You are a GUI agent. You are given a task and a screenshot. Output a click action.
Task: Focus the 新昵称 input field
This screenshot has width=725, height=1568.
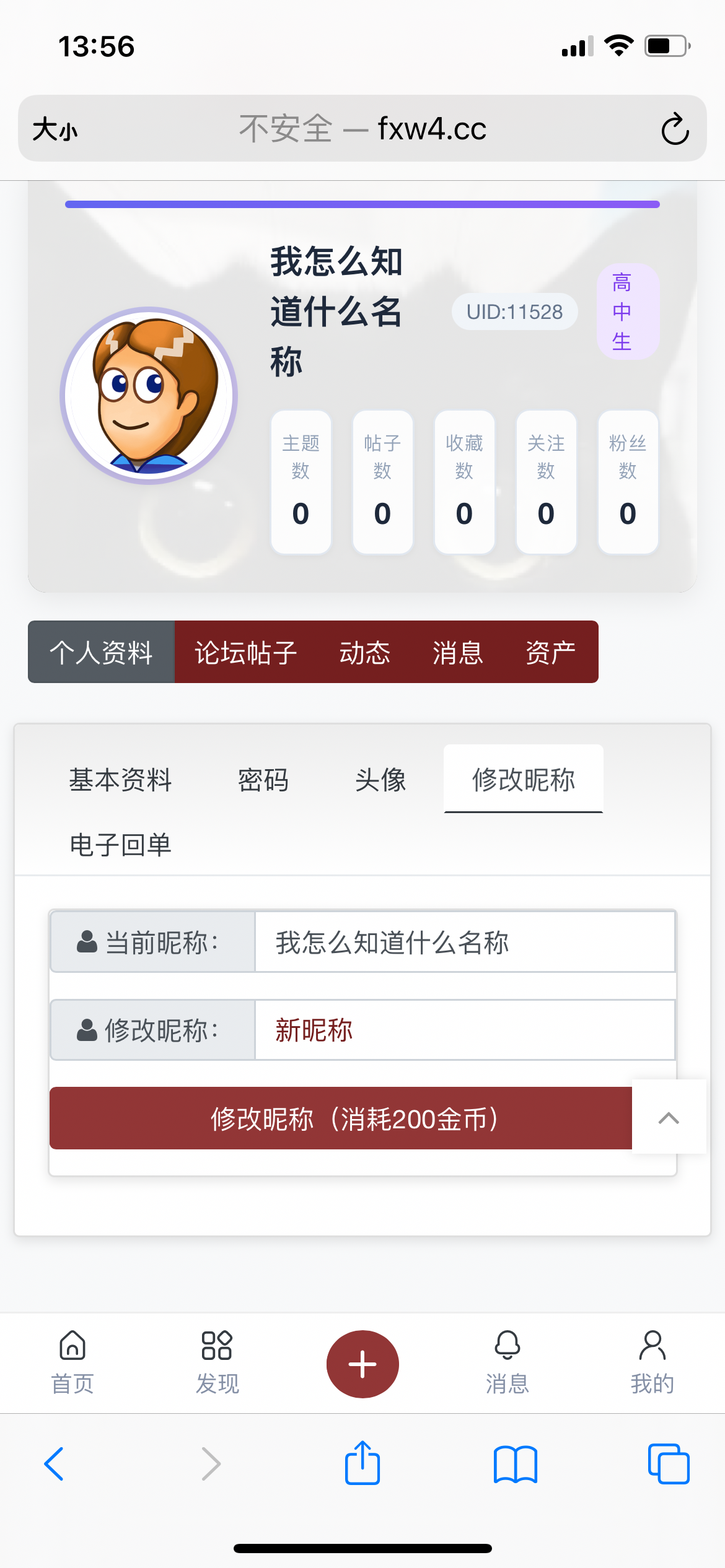click(x=465, y=1030)
